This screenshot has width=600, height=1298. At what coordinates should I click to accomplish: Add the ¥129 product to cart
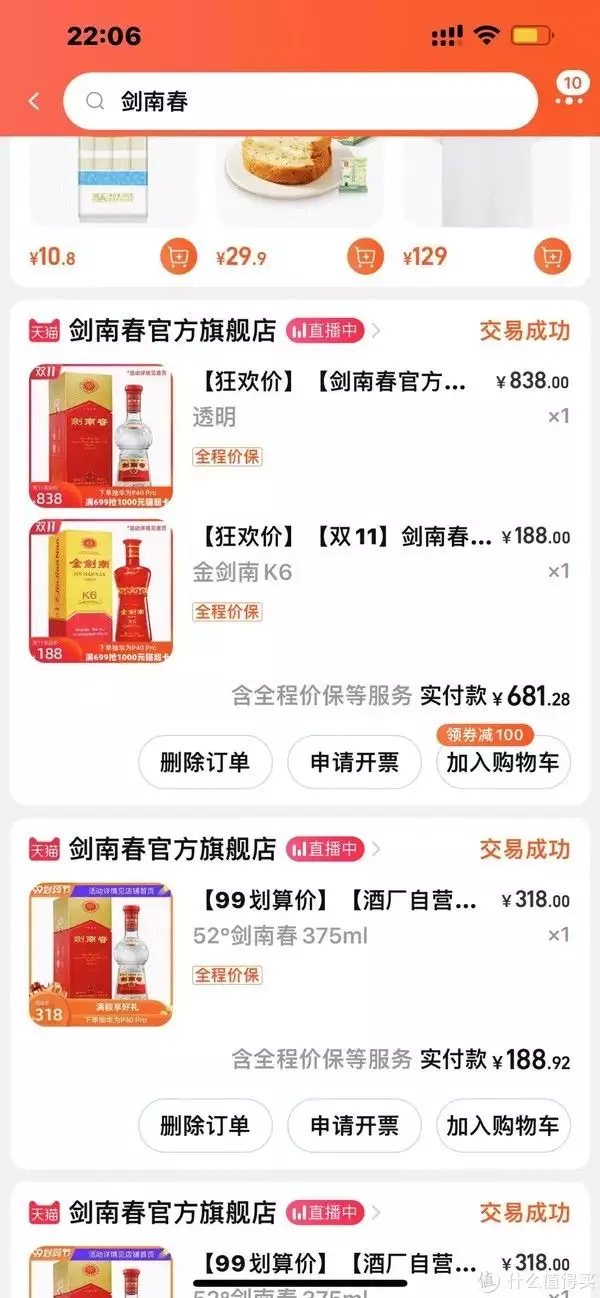click(x=552, y=257)
